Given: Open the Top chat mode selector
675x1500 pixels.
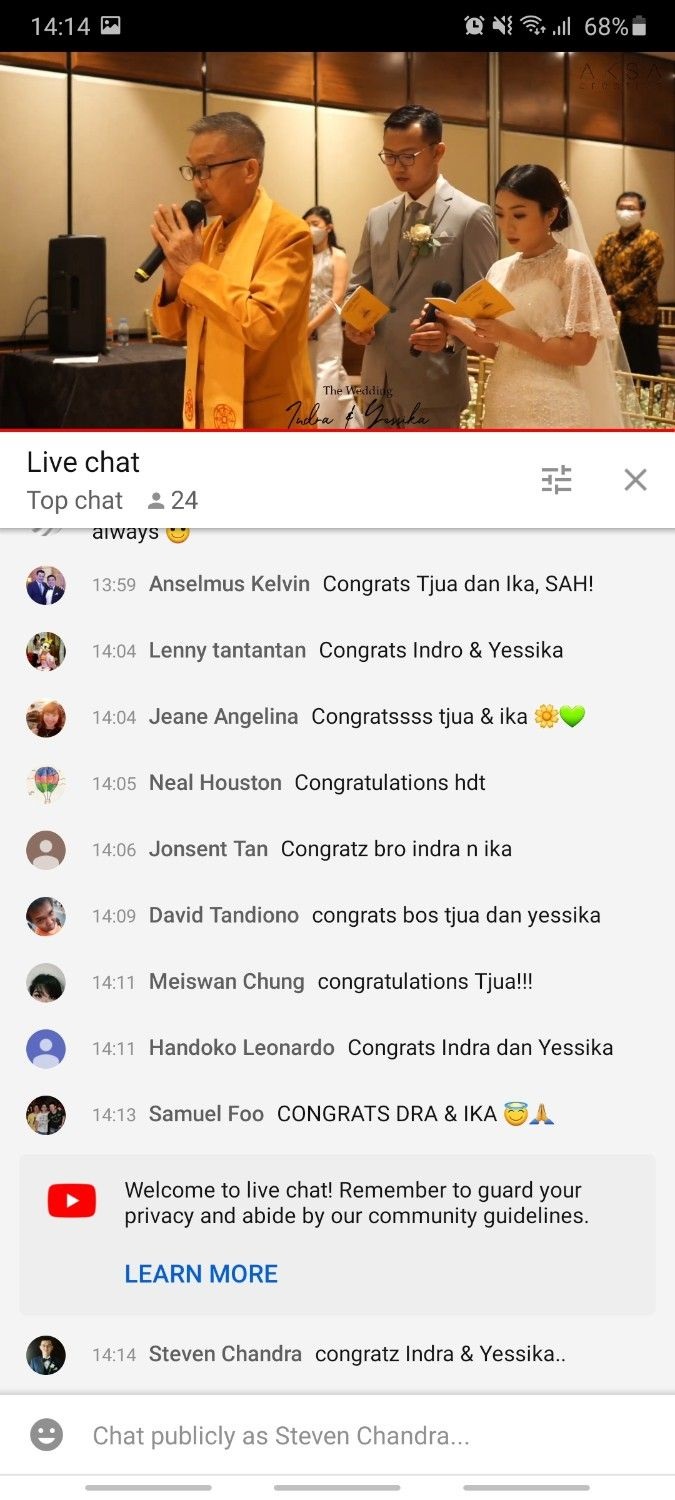Looking at the screenshot, I should (x=75, y=500).
